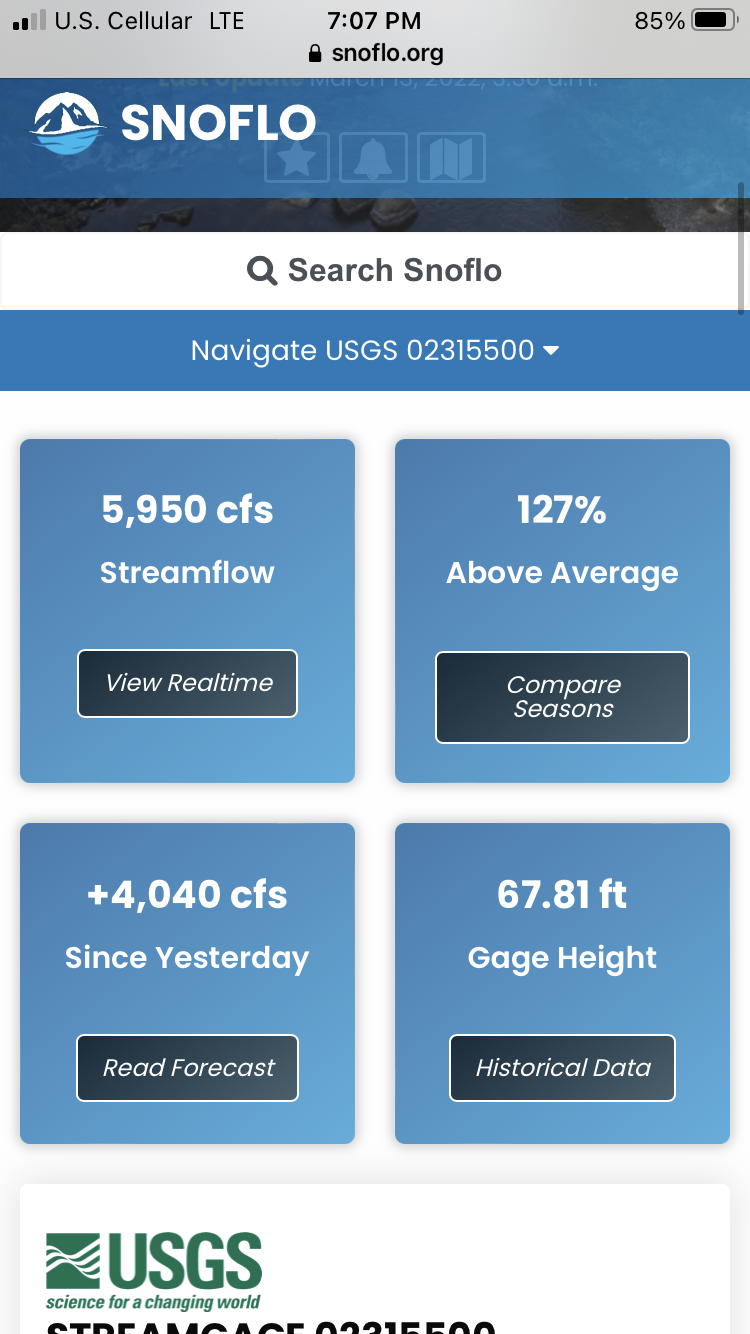
Task: Expand the Navigate USGS 02315500 dropdown
Action: [375, 351]
